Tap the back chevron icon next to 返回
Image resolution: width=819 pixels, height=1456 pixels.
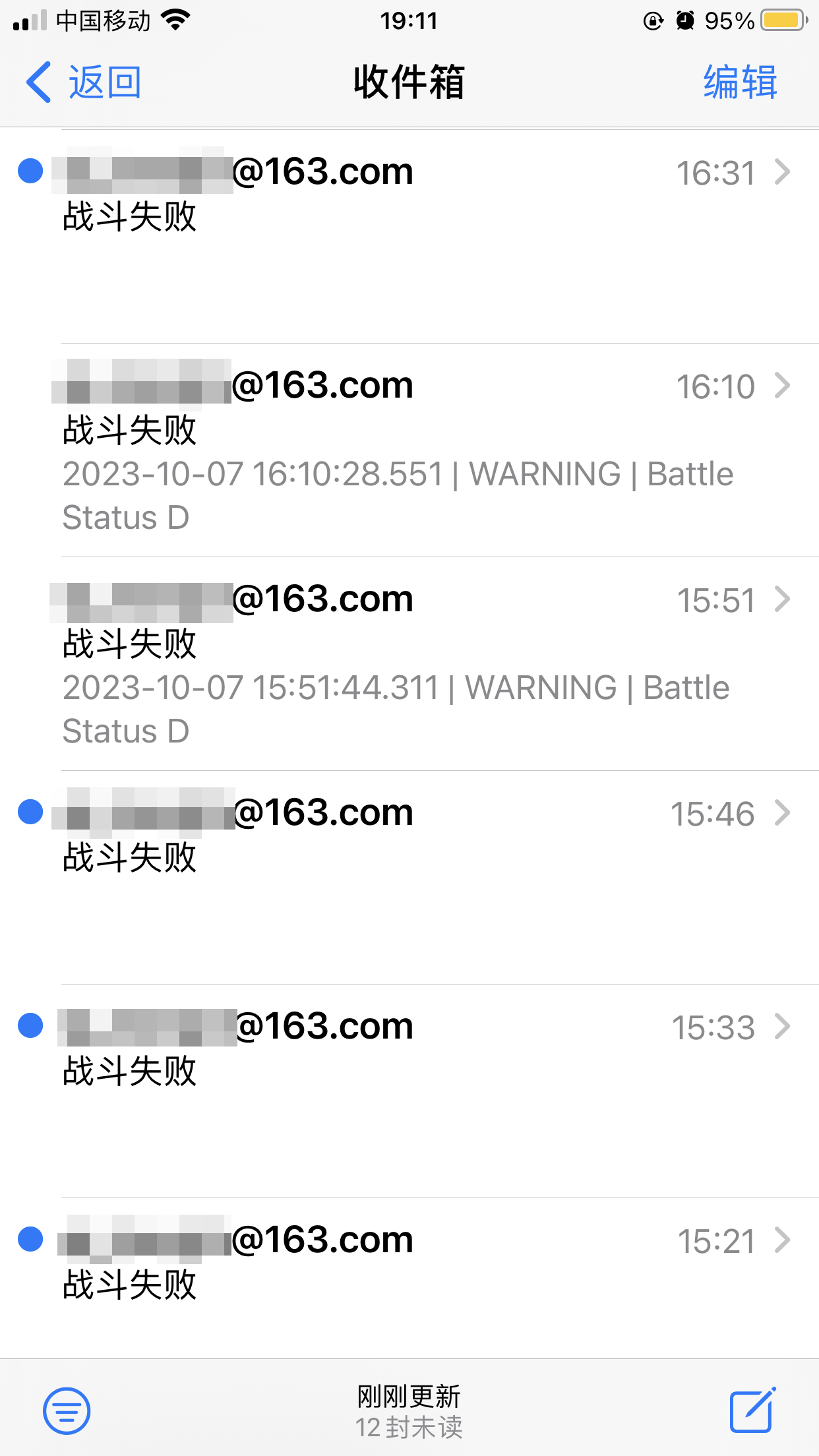point(38,82)
